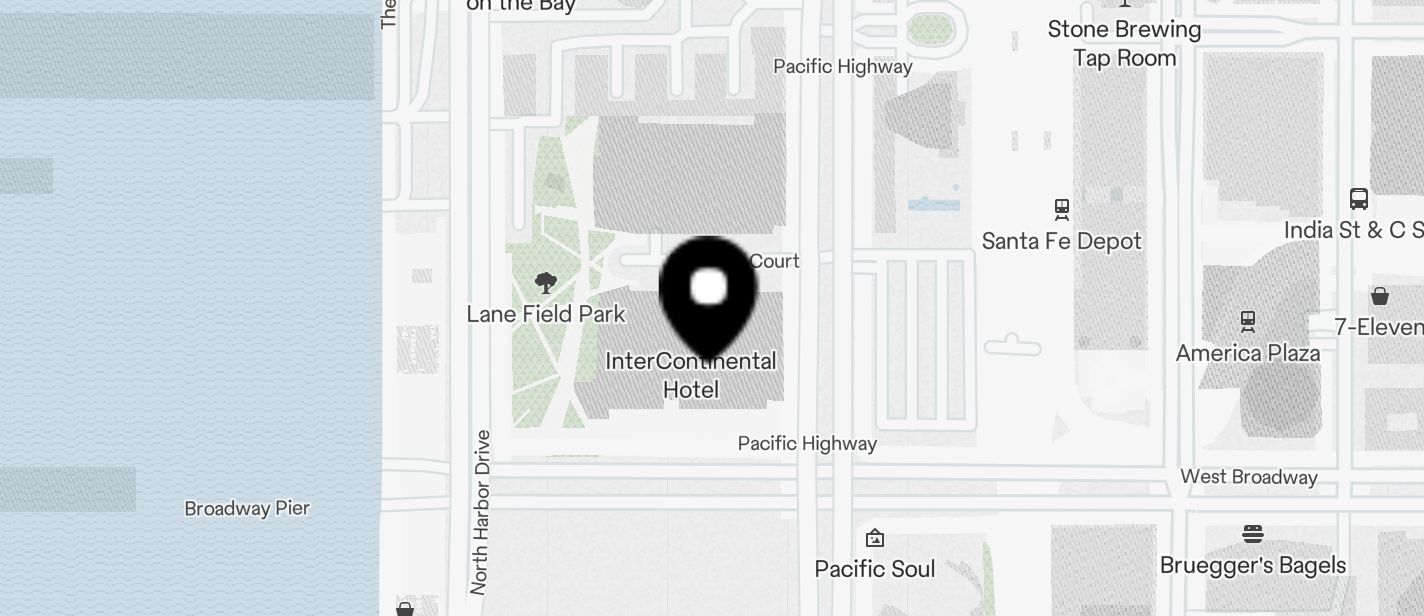Select the Bruegger's Bagels marker

tap(1253, 535)
